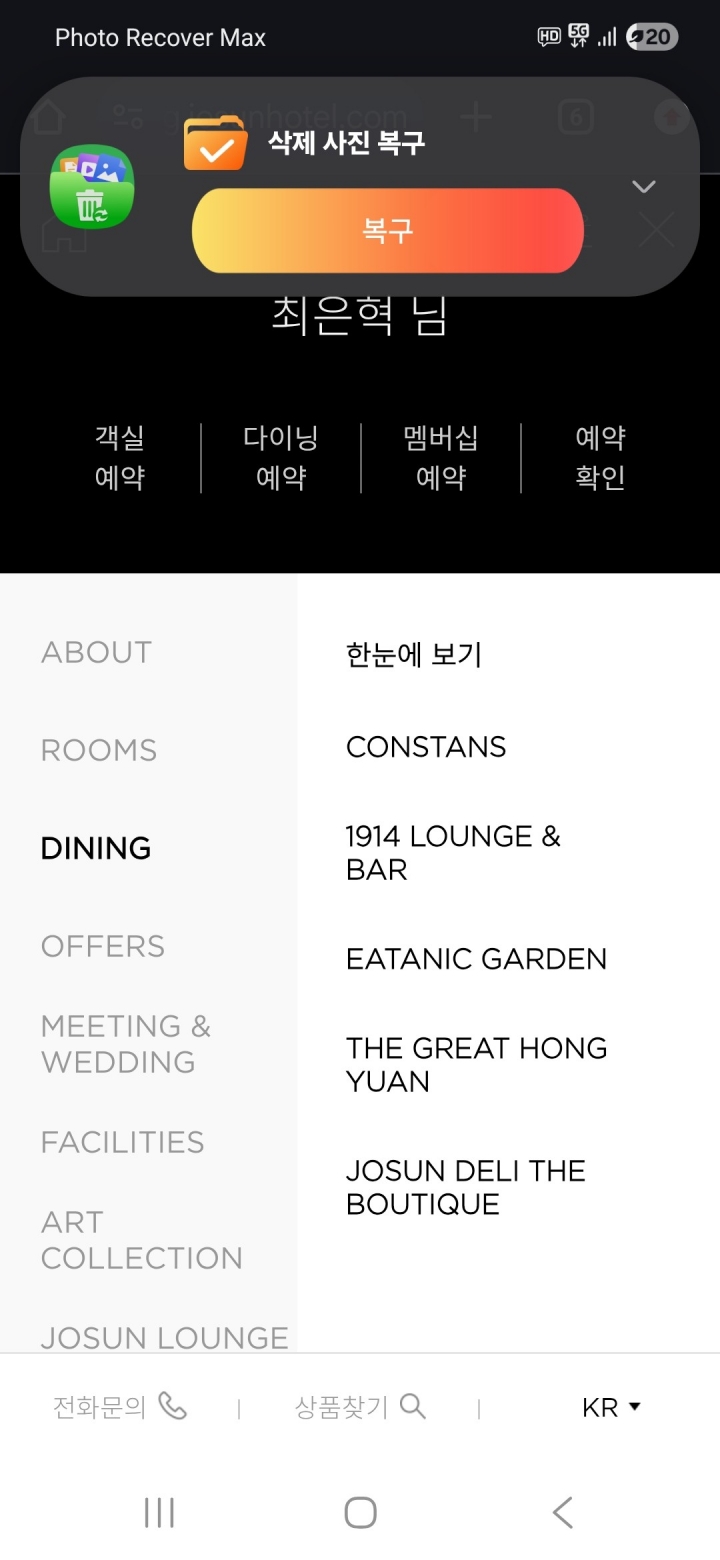Open EATANIC GARDEN dining page
This screenshot has width=720, height=1560.
[x=476, y=959]
